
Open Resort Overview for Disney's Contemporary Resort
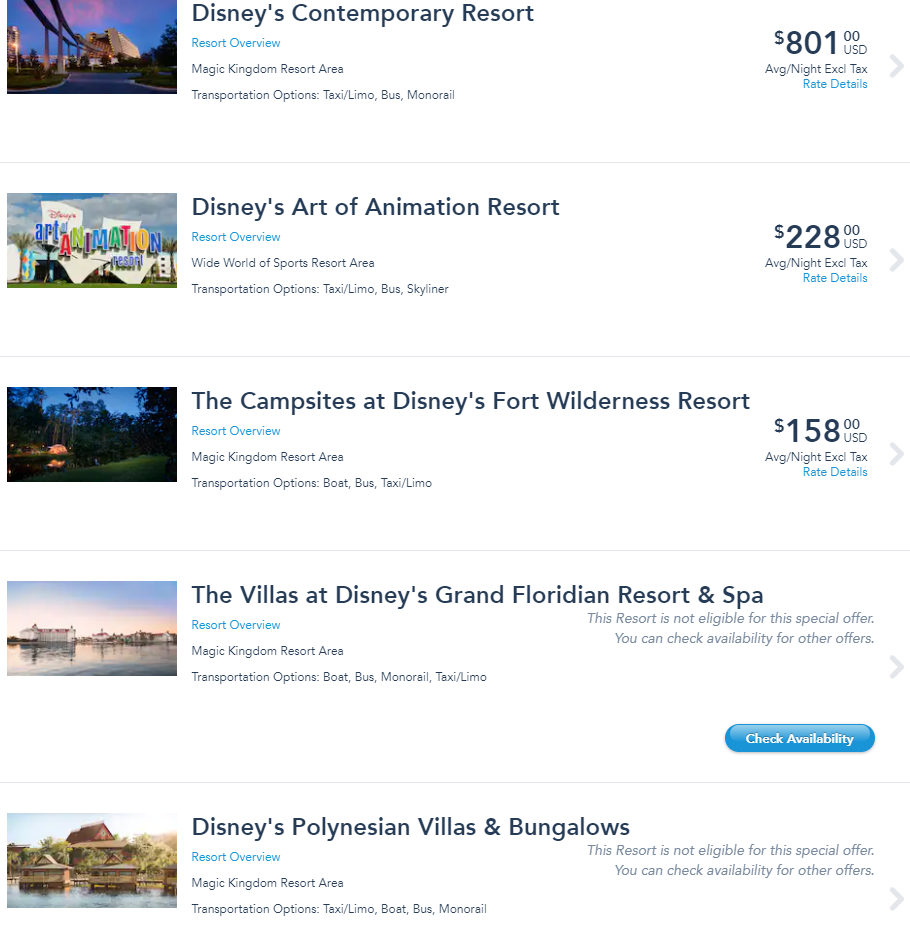point(236,43)
